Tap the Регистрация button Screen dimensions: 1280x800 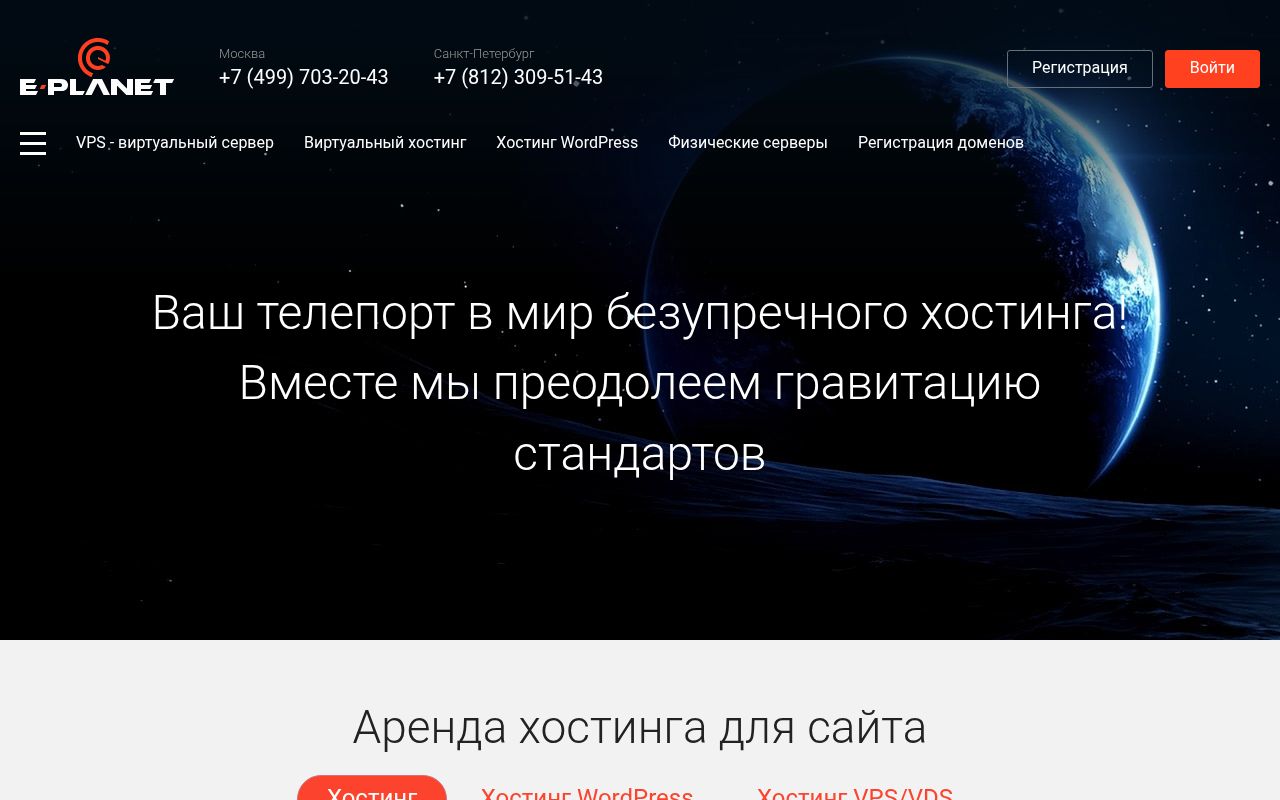point(1079,69)
